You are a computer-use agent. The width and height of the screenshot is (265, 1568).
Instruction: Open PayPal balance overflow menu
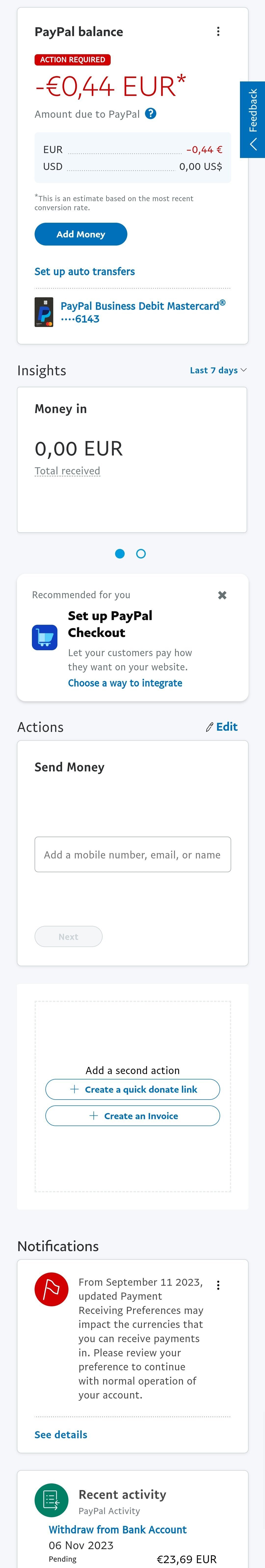[218, 32]
